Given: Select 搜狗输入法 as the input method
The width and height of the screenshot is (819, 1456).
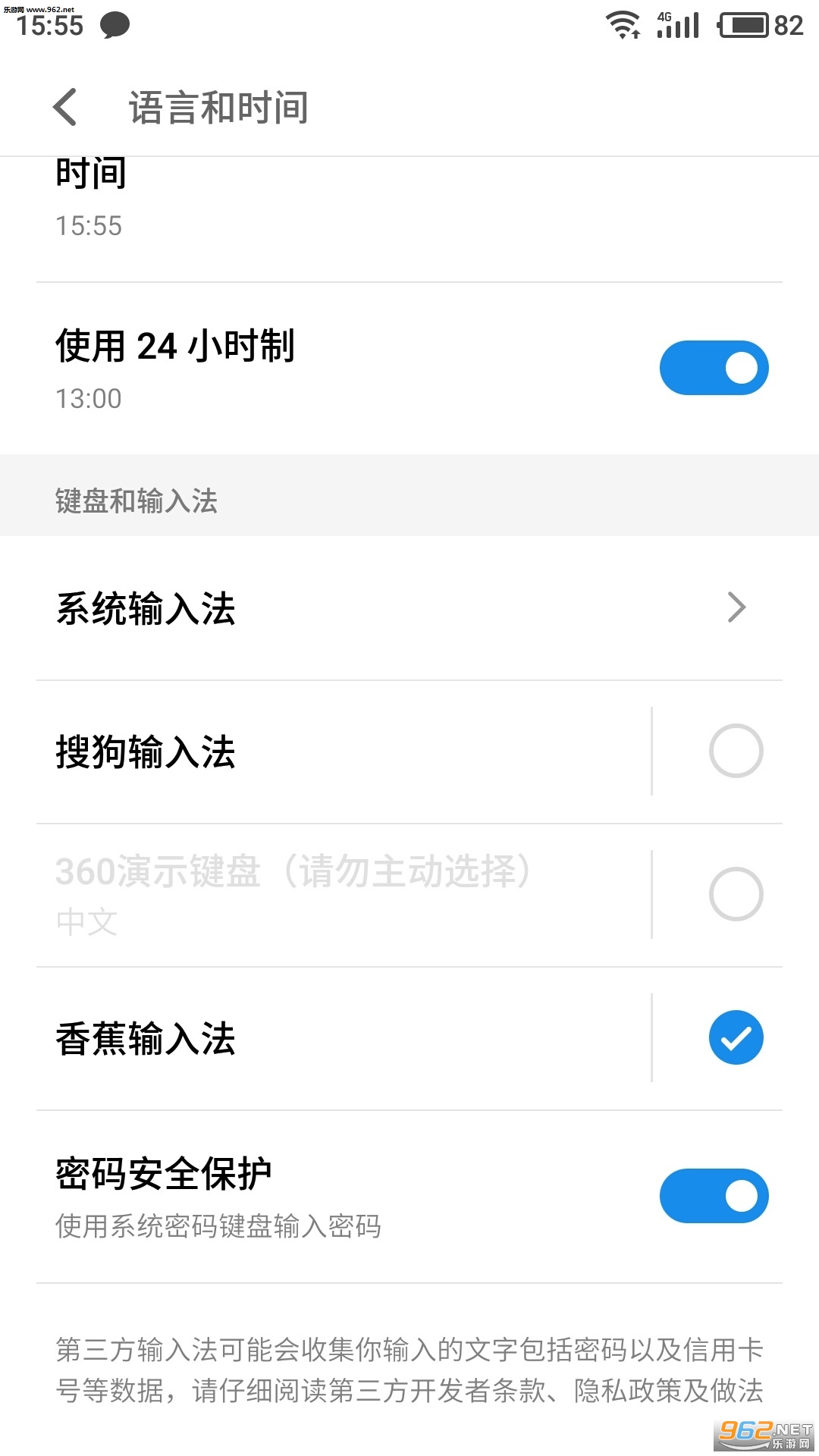Looking at the screenshot, I should point(735,751).
